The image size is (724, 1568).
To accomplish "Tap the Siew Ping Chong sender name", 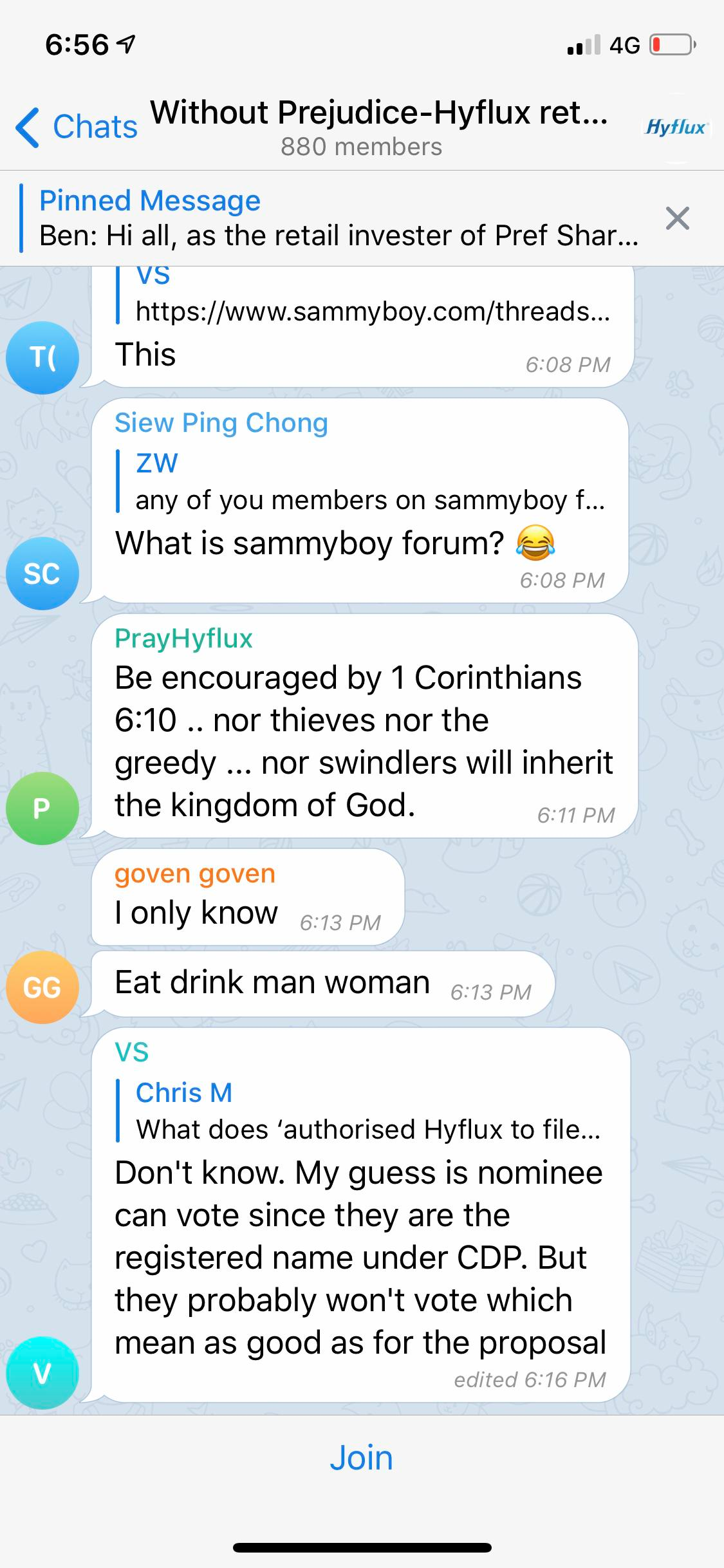I will 221,423.
